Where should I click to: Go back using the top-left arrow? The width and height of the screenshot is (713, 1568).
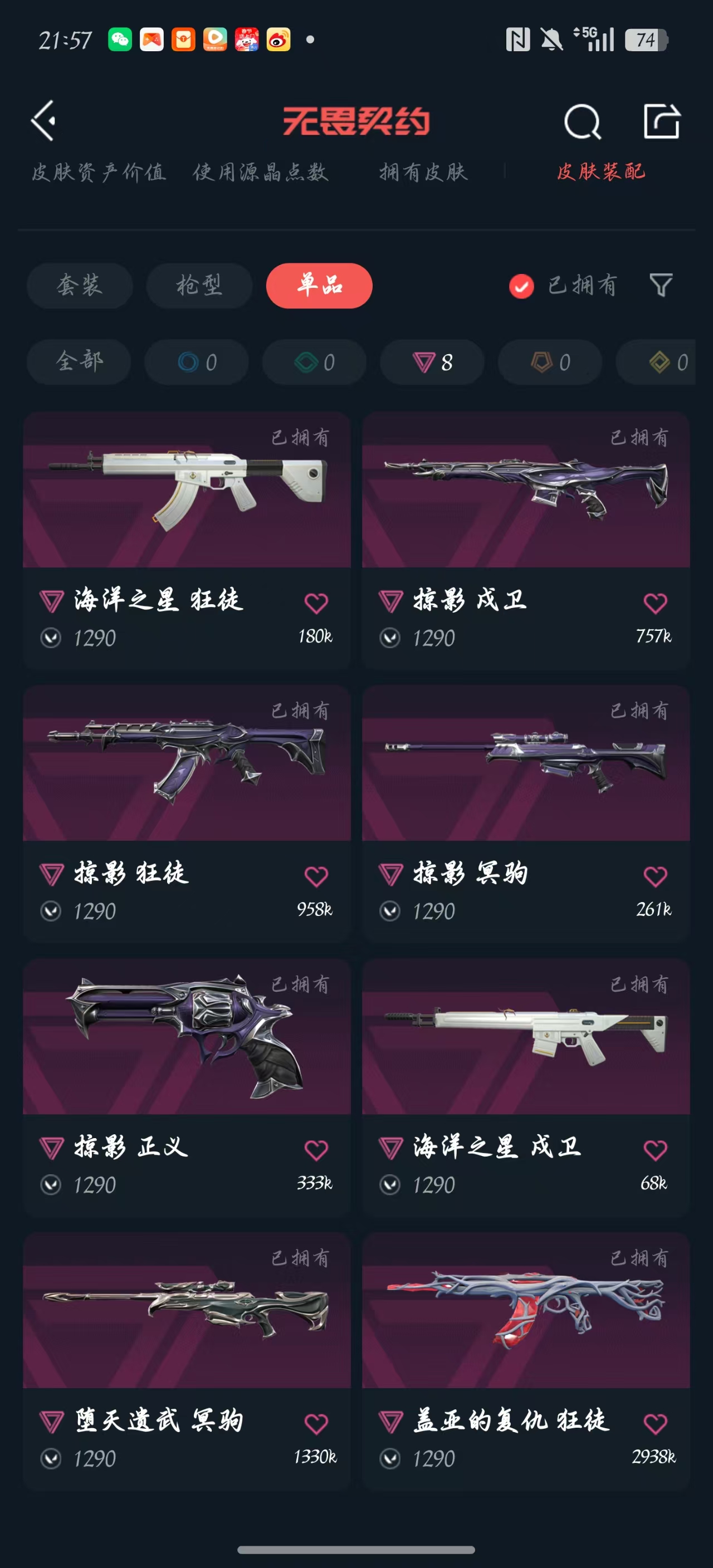tap(43, 120)
